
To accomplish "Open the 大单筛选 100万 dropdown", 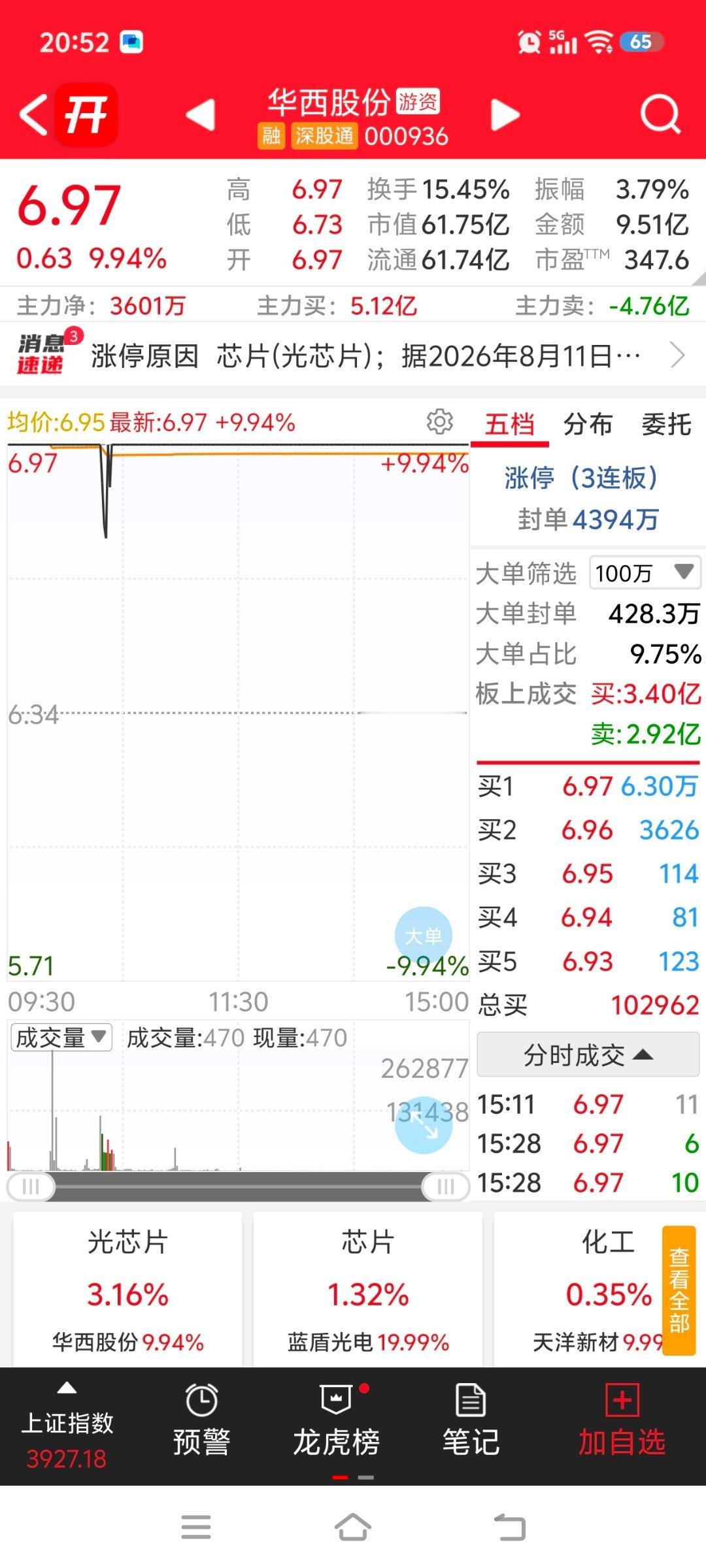I will [645, 573].
